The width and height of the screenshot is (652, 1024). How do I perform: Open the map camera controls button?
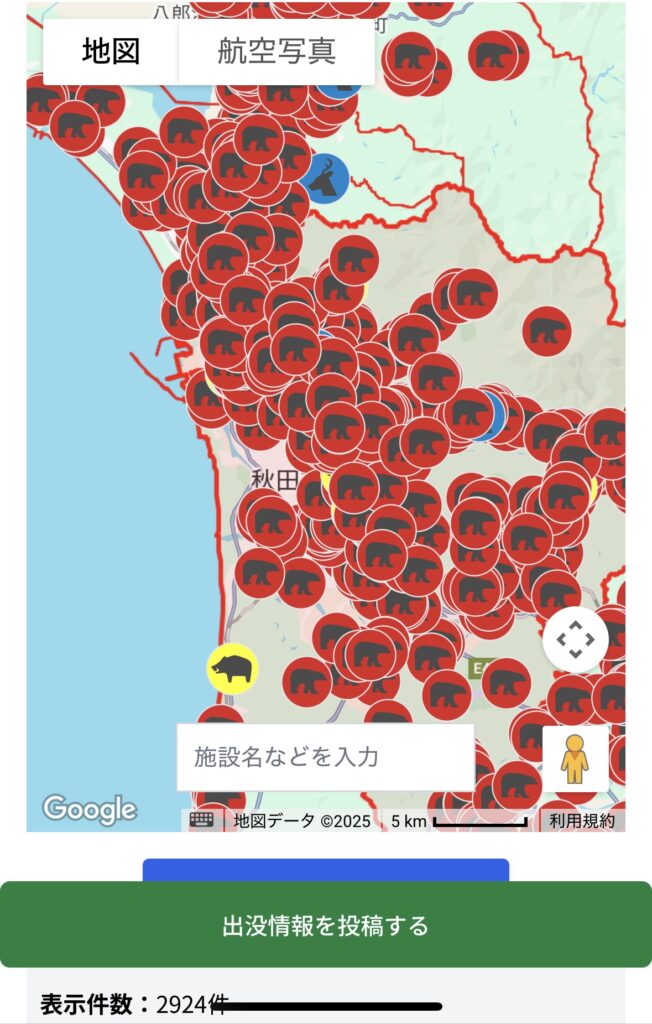click(x=575, y=640)
